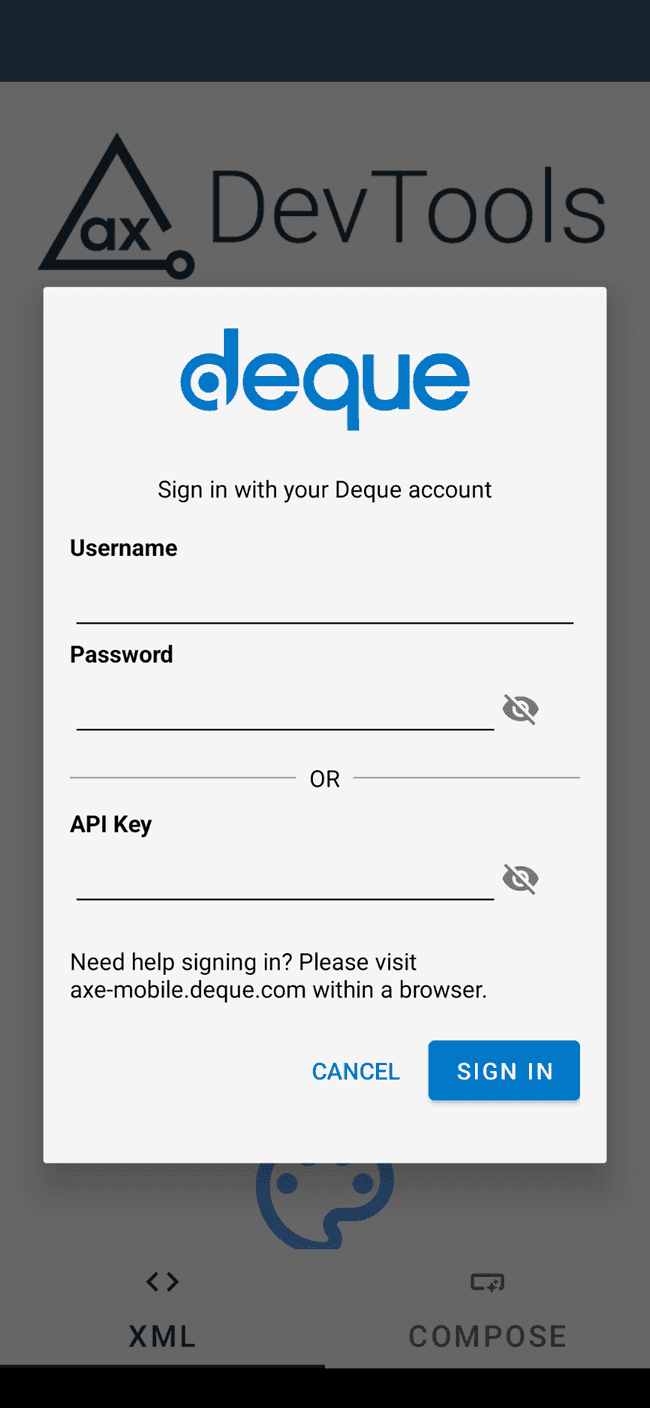
Task: Tap the Password input field
Action: pyautogui.click(x=285, y=707)
